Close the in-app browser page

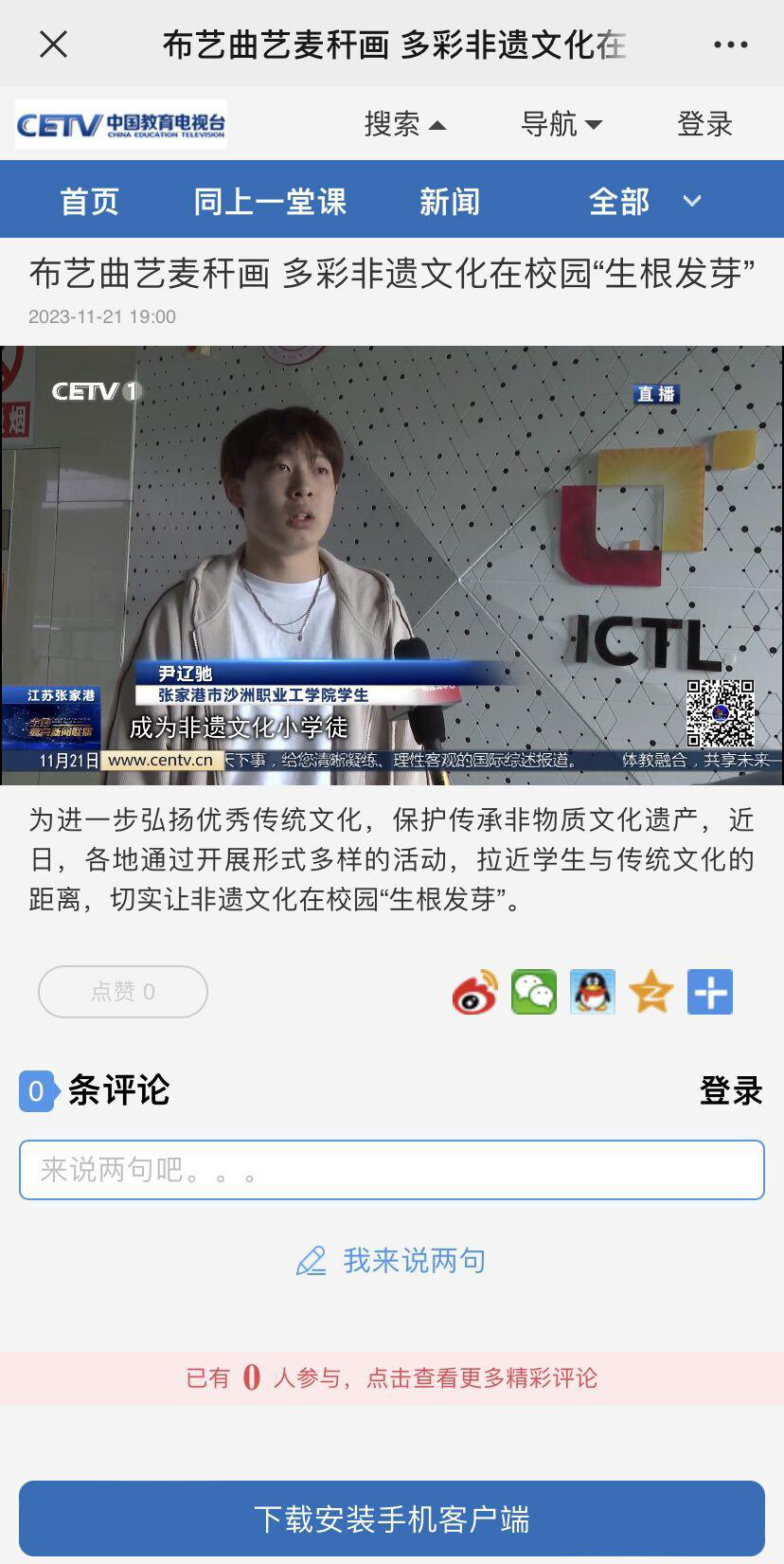tap(54, 45)
